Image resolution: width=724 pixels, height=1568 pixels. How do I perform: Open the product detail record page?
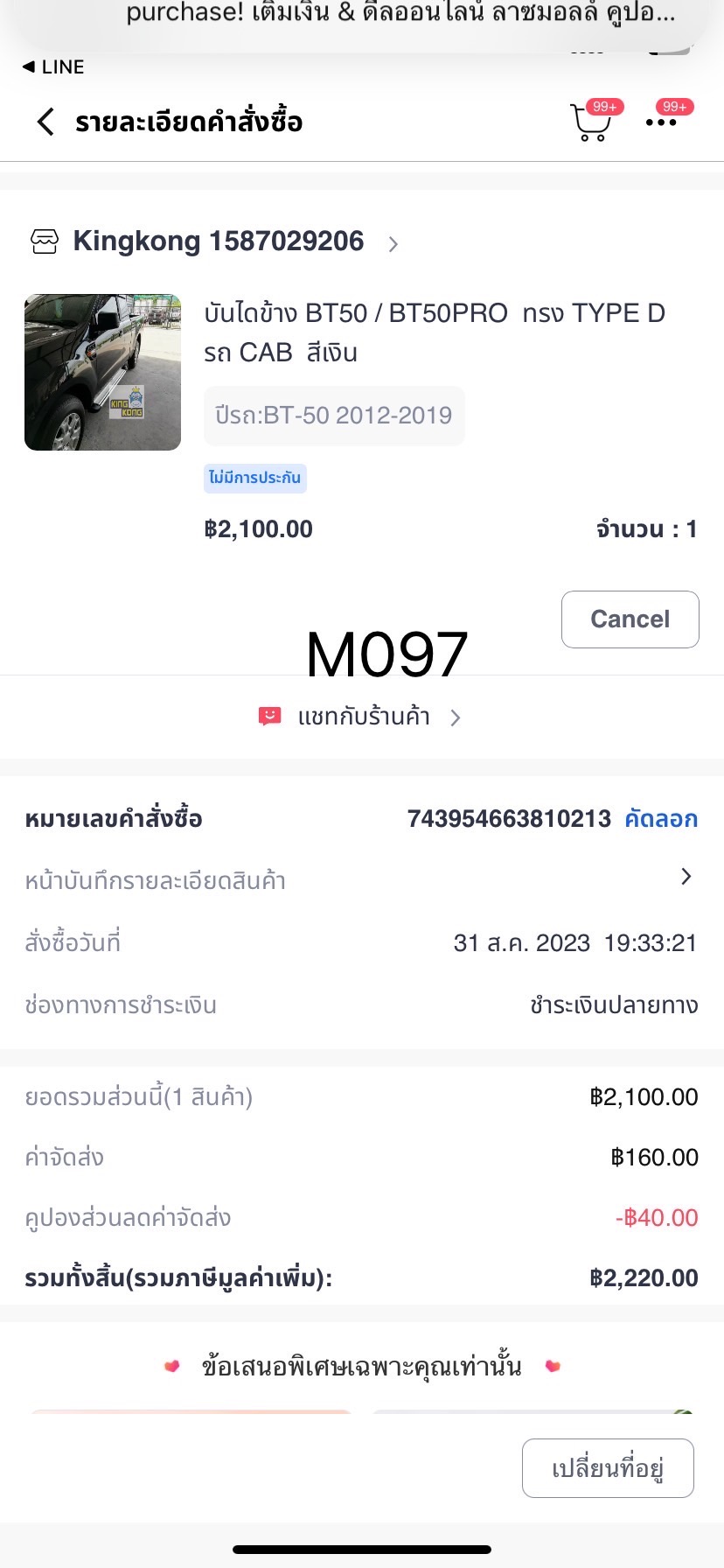point(360,880)
